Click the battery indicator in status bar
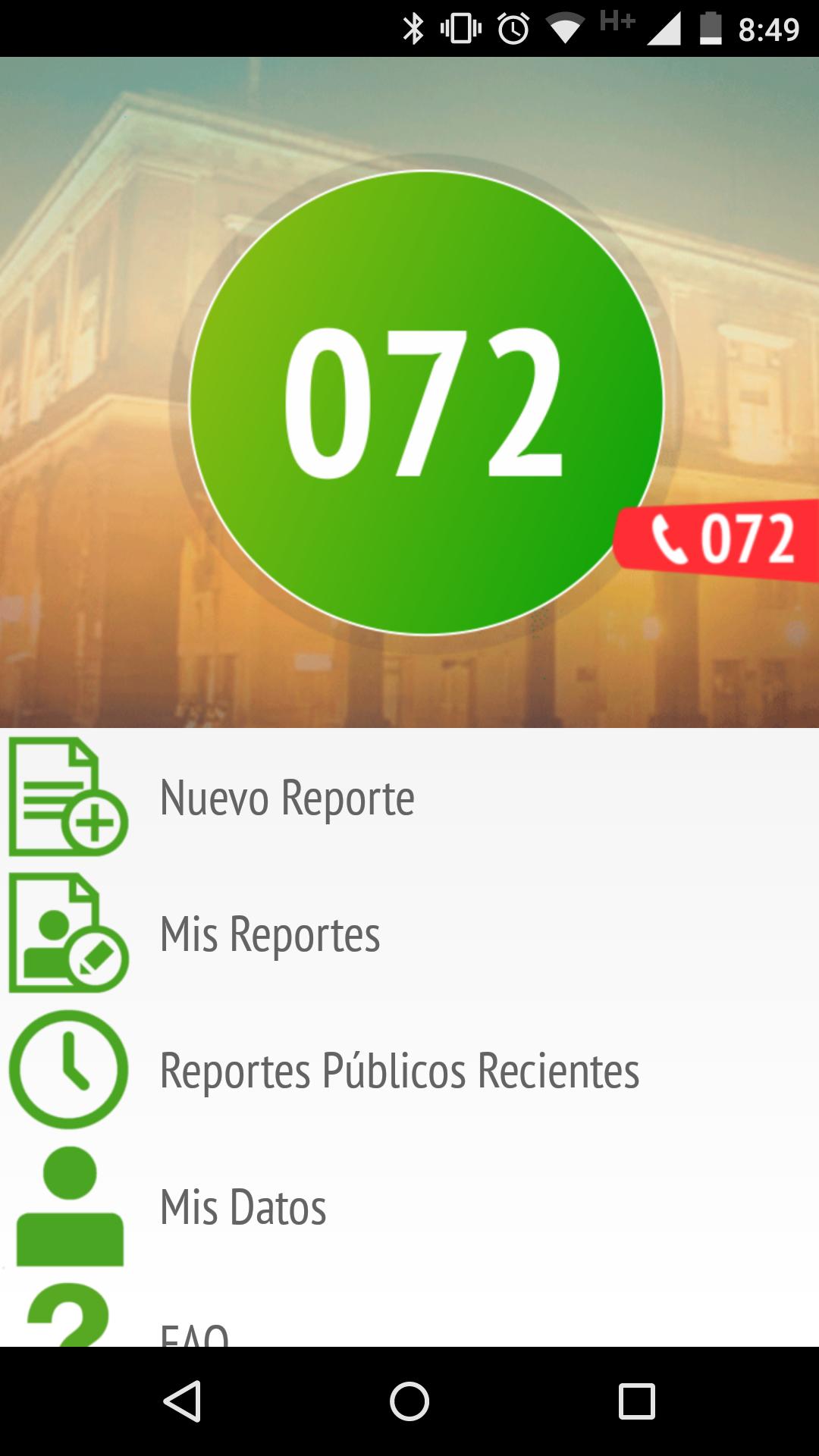 pyautogui.click(x=710, y=25)
